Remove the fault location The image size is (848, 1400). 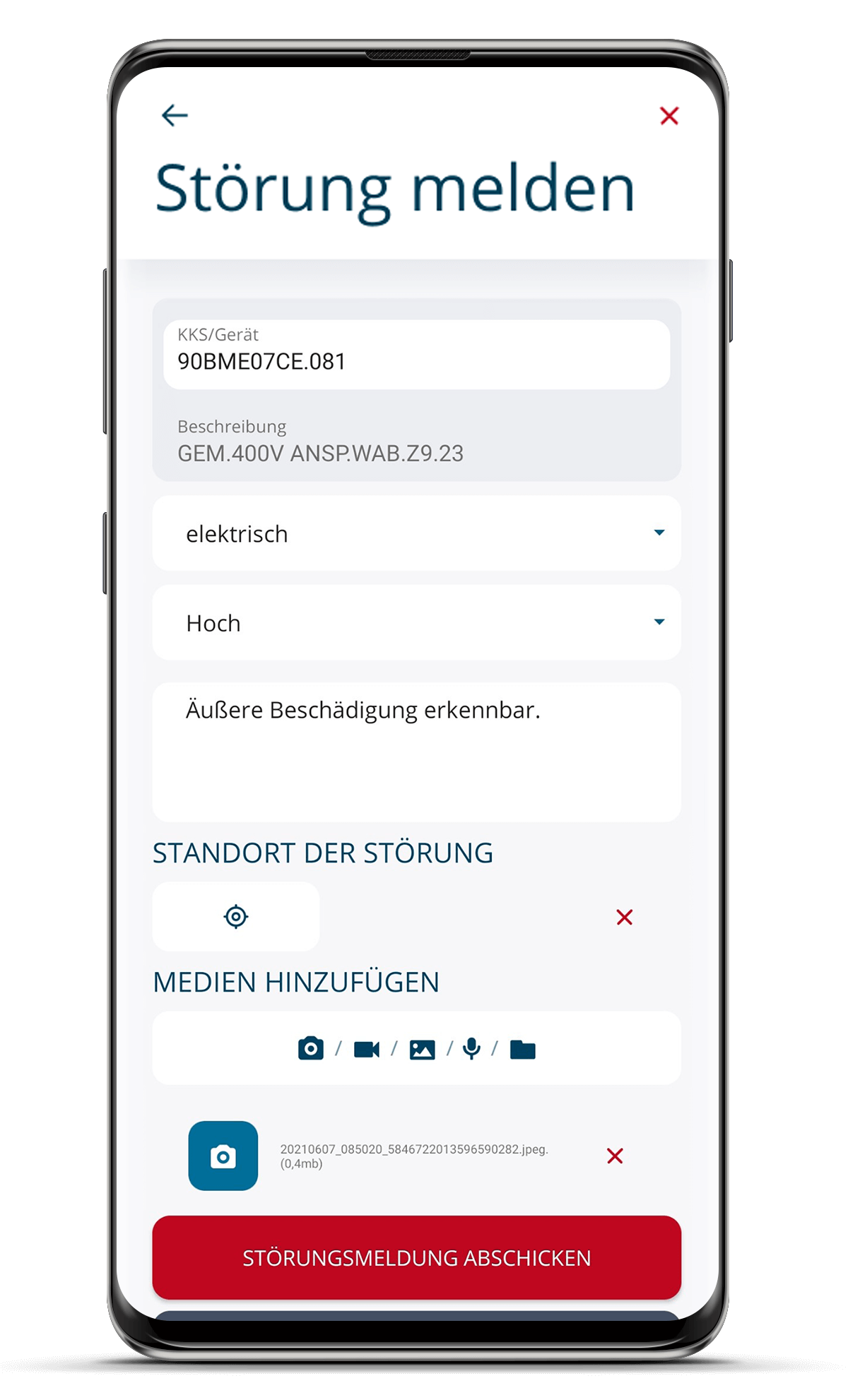point(624,917)
